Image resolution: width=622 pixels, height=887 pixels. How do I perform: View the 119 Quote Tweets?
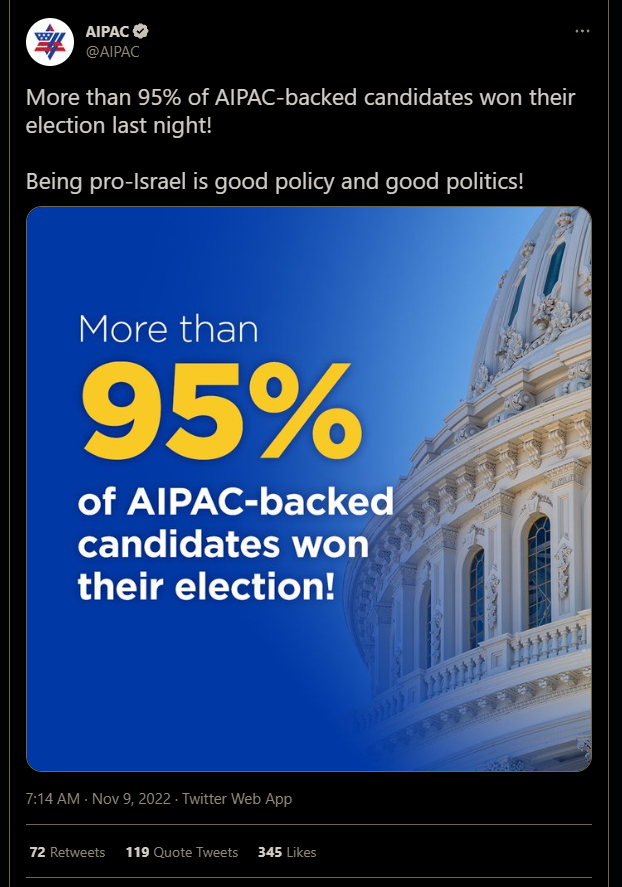click(182, 852)
